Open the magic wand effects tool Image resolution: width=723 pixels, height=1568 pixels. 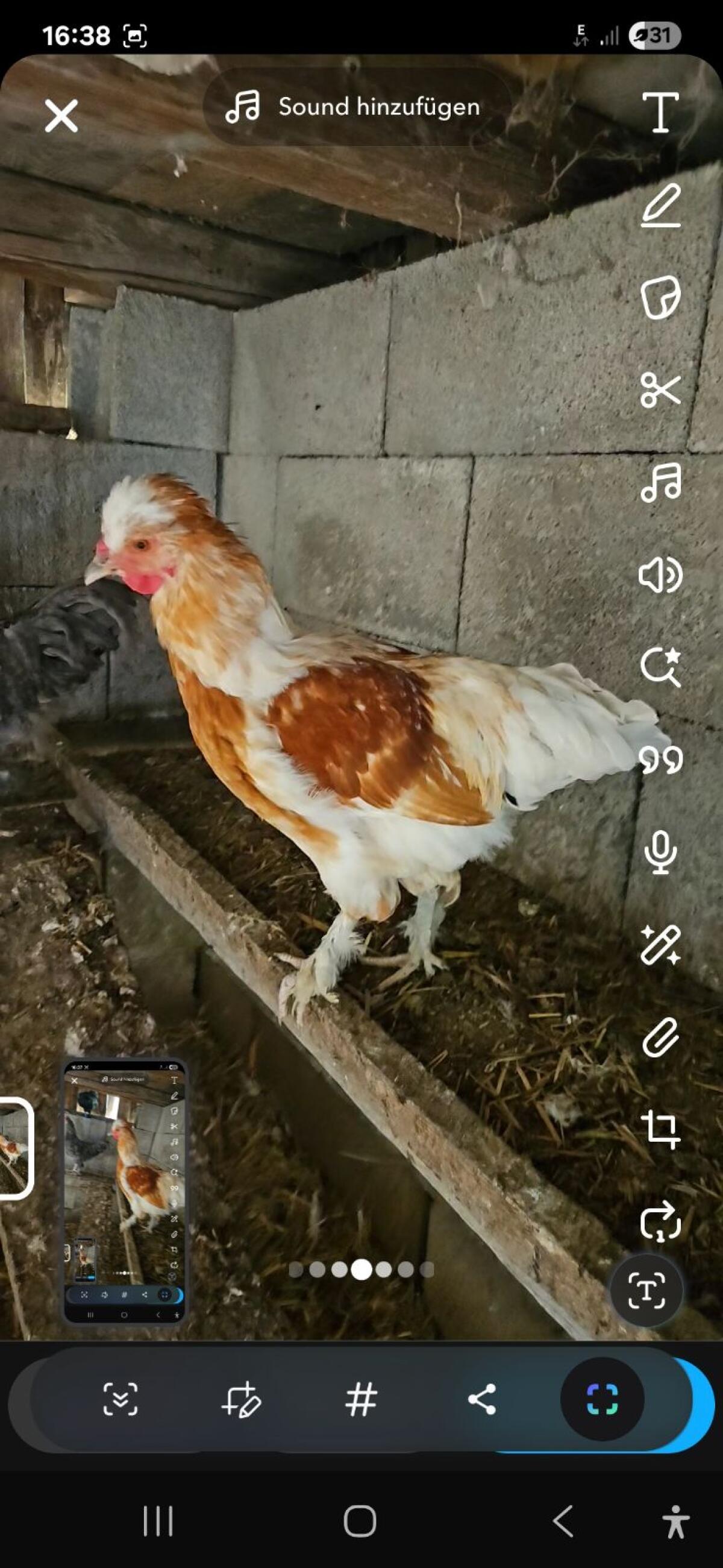pyautogui.click(x=660, y=945)
